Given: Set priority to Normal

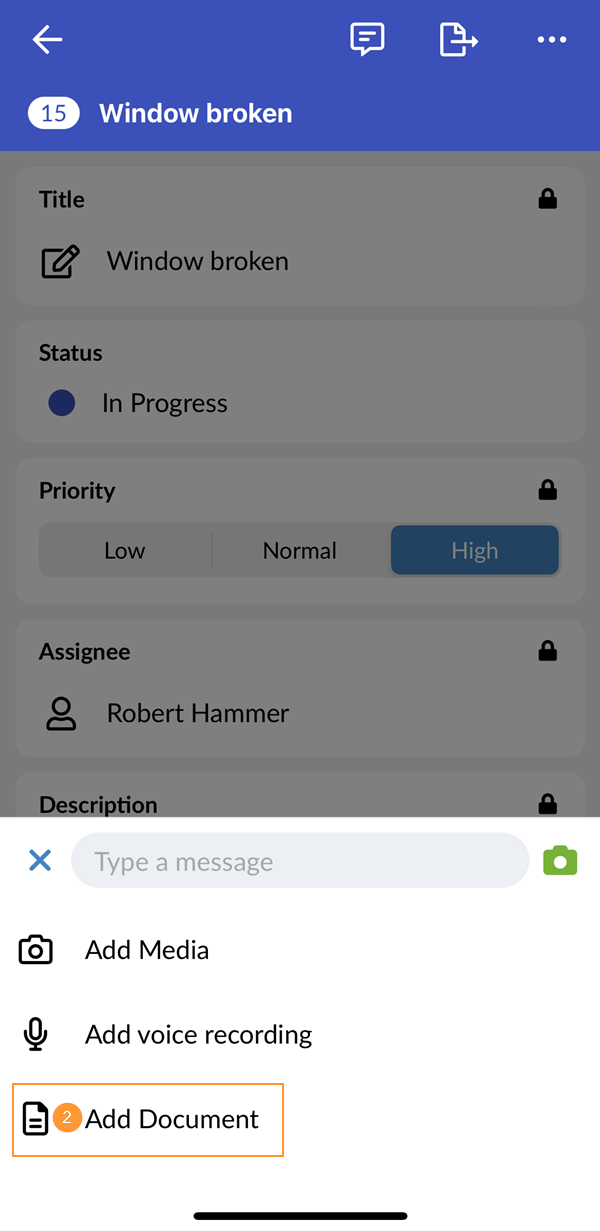Looking at the screenshot, I should click(299, 551).
